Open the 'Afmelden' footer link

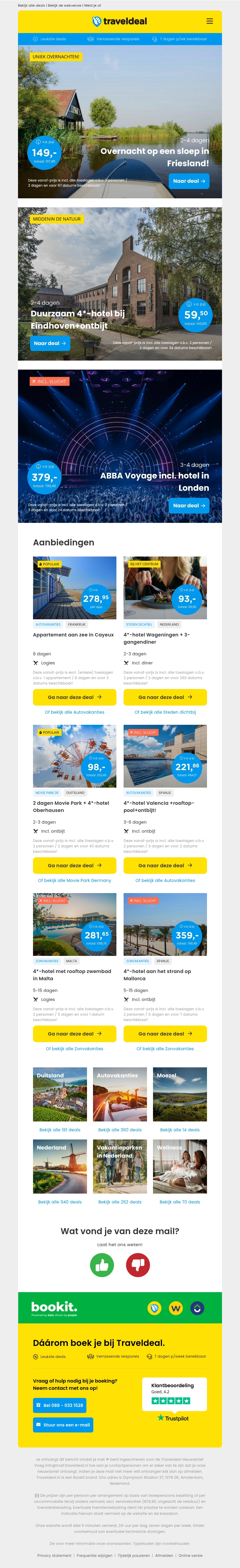pyautogui.click(x=164, y=1555)
